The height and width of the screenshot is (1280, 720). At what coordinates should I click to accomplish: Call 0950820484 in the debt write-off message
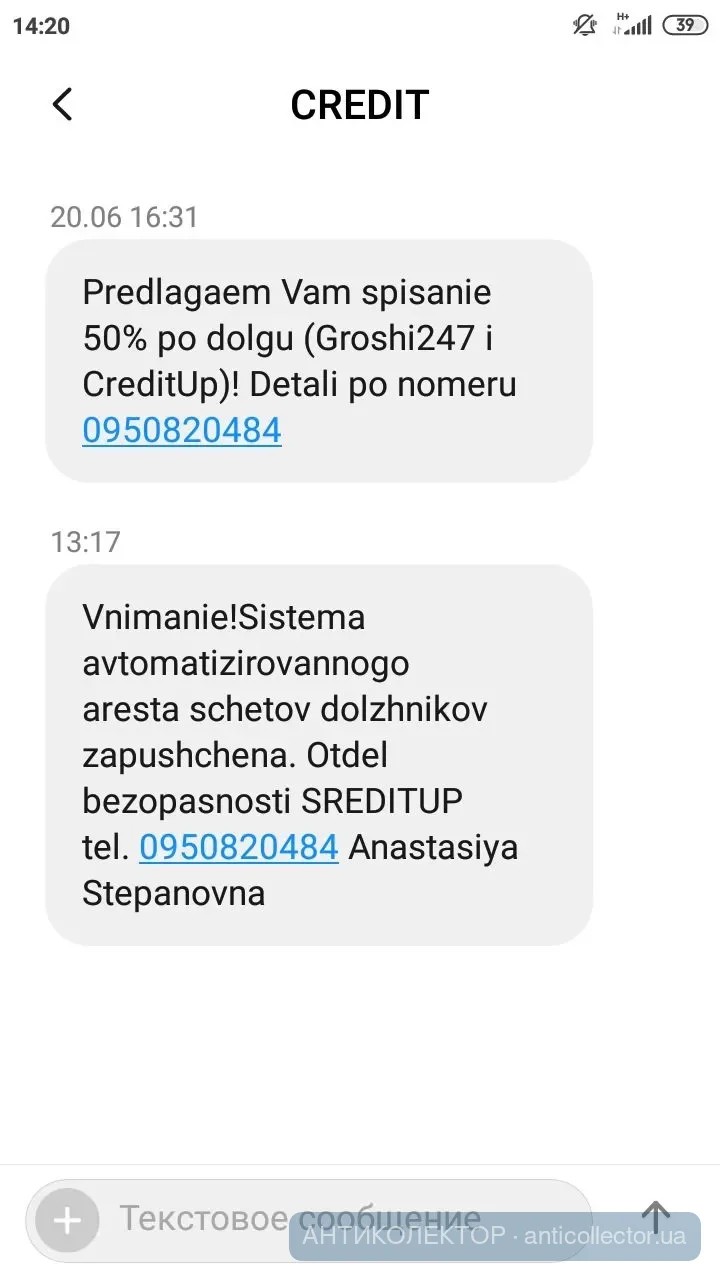point(181,430)
